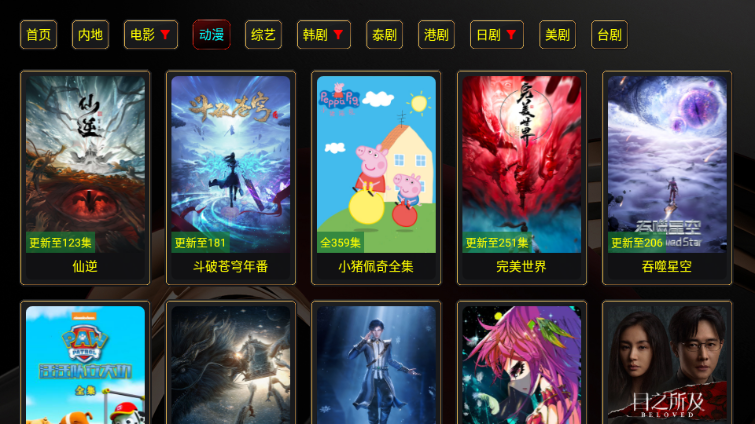Open the 吞噬星空 card
755x424 pixels.
point(667,177)
